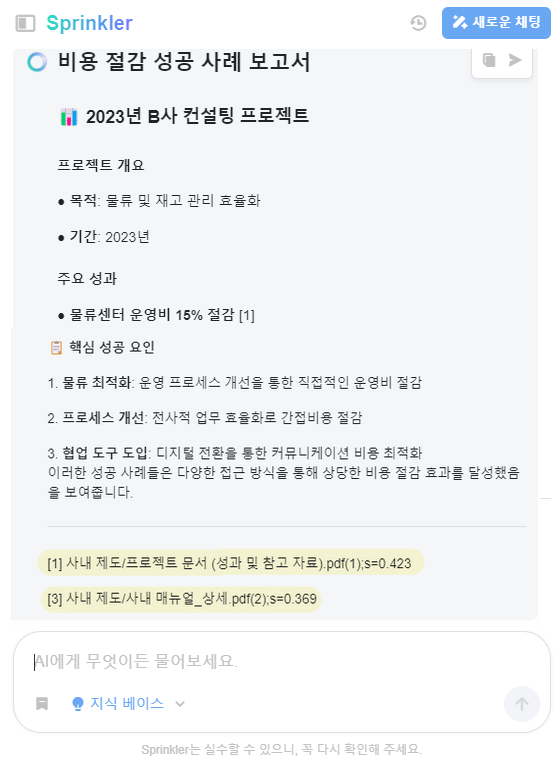Open citation [1] 프로젝트 문서 pdf
The image size is (554, 774).
coord(231,563)
